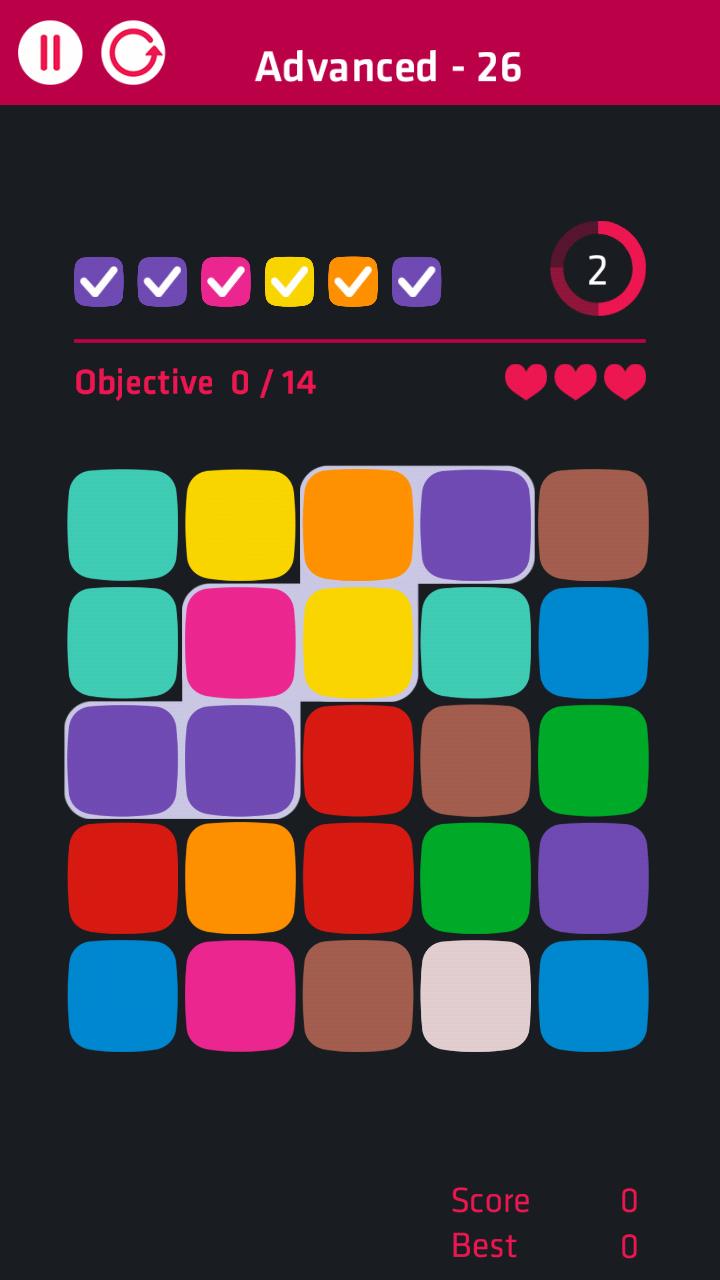Restart the current level
The width and height of the screenshot is (720, 1280).
click(x=133, y=52)
